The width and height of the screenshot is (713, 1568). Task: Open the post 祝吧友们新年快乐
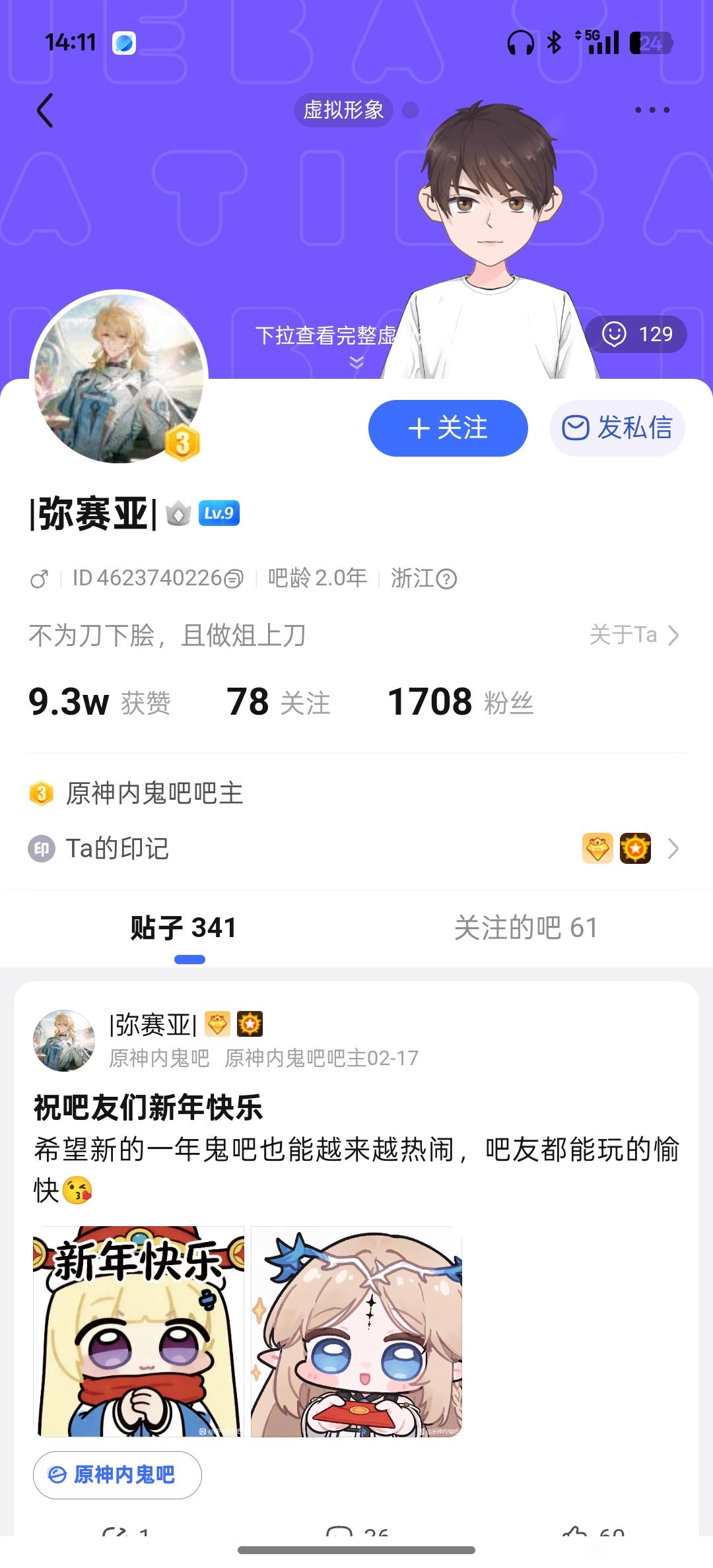pos(148,1107)
